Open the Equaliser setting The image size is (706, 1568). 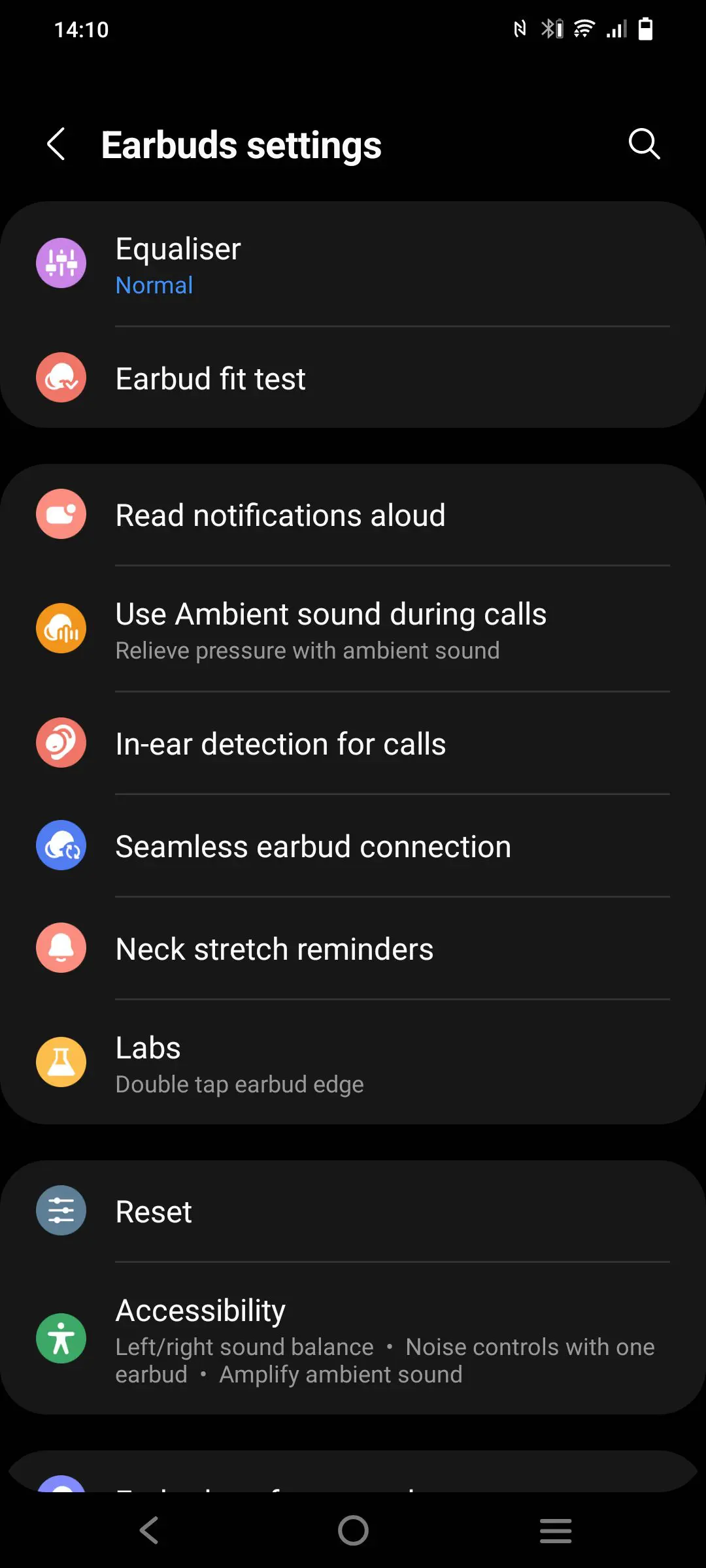pyautogui.click(x=353, y=265)
